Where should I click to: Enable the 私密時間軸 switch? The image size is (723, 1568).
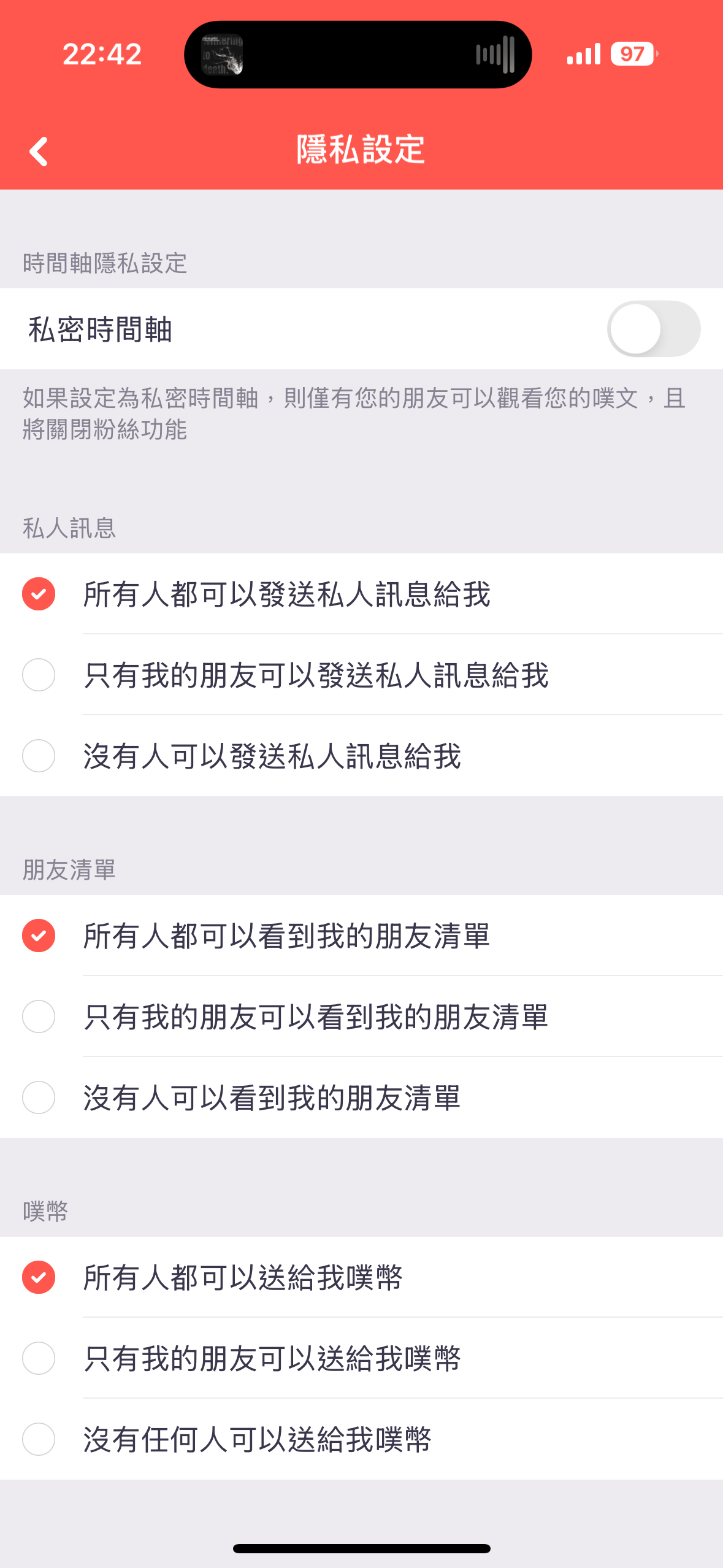tap(654, 329)
